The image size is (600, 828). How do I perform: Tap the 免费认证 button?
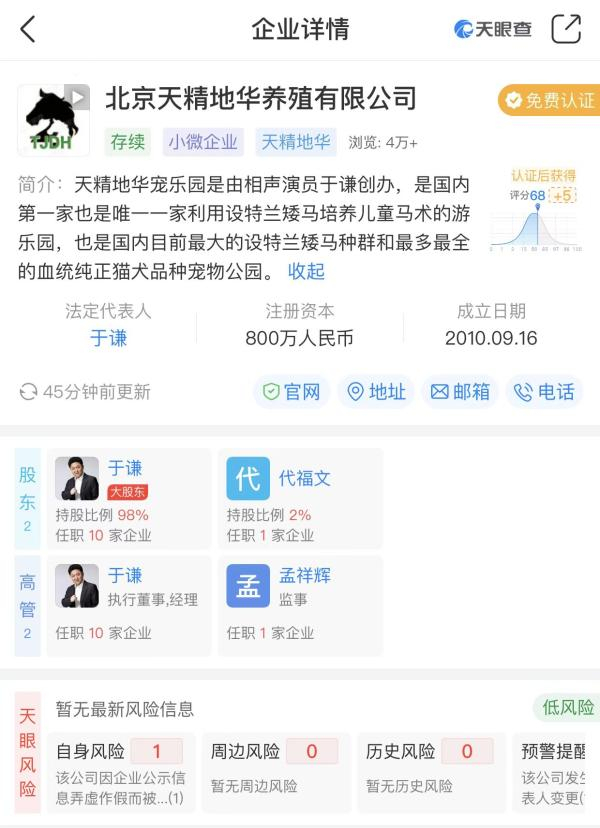coord(549,101)
